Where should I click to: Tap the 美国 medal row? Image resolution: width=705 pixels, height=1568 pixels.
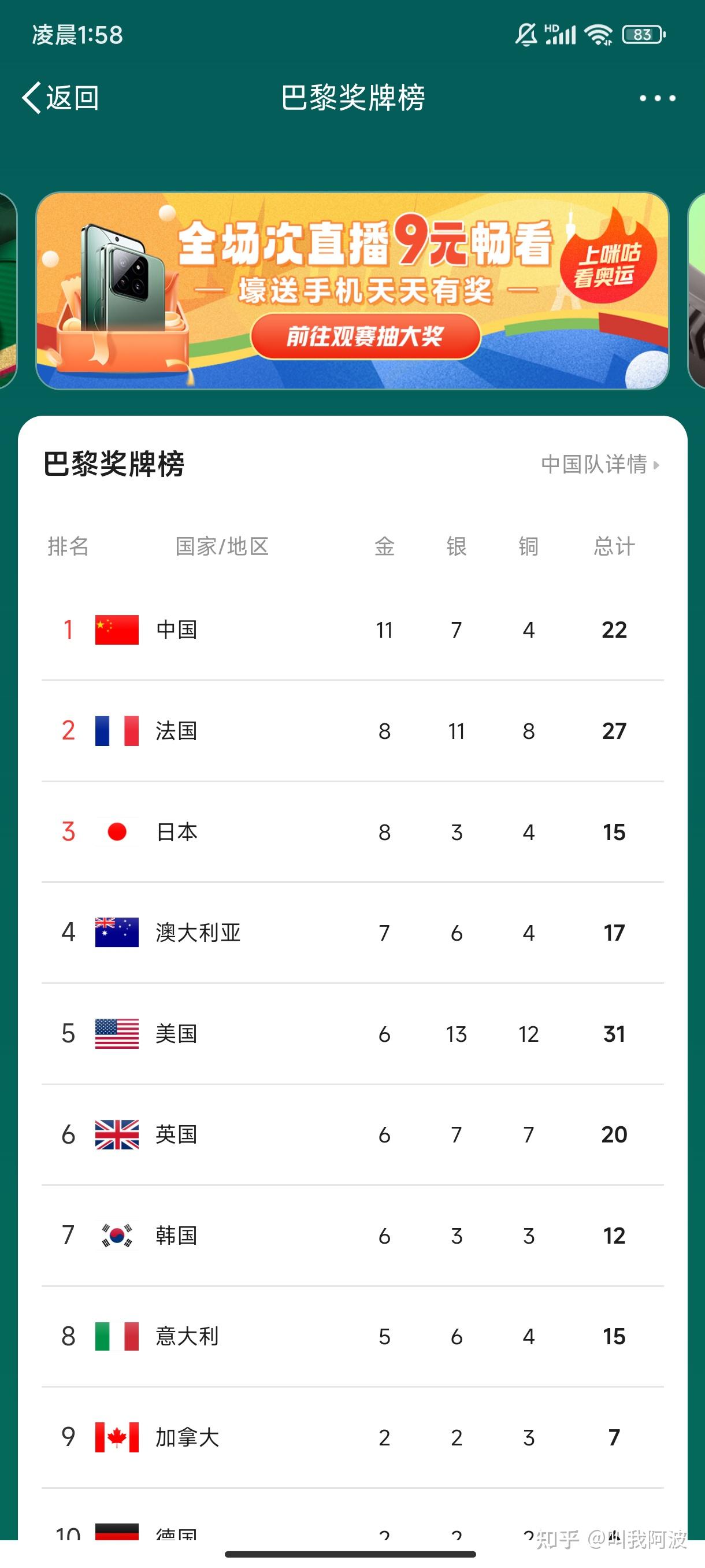[x=352, y=1034]
